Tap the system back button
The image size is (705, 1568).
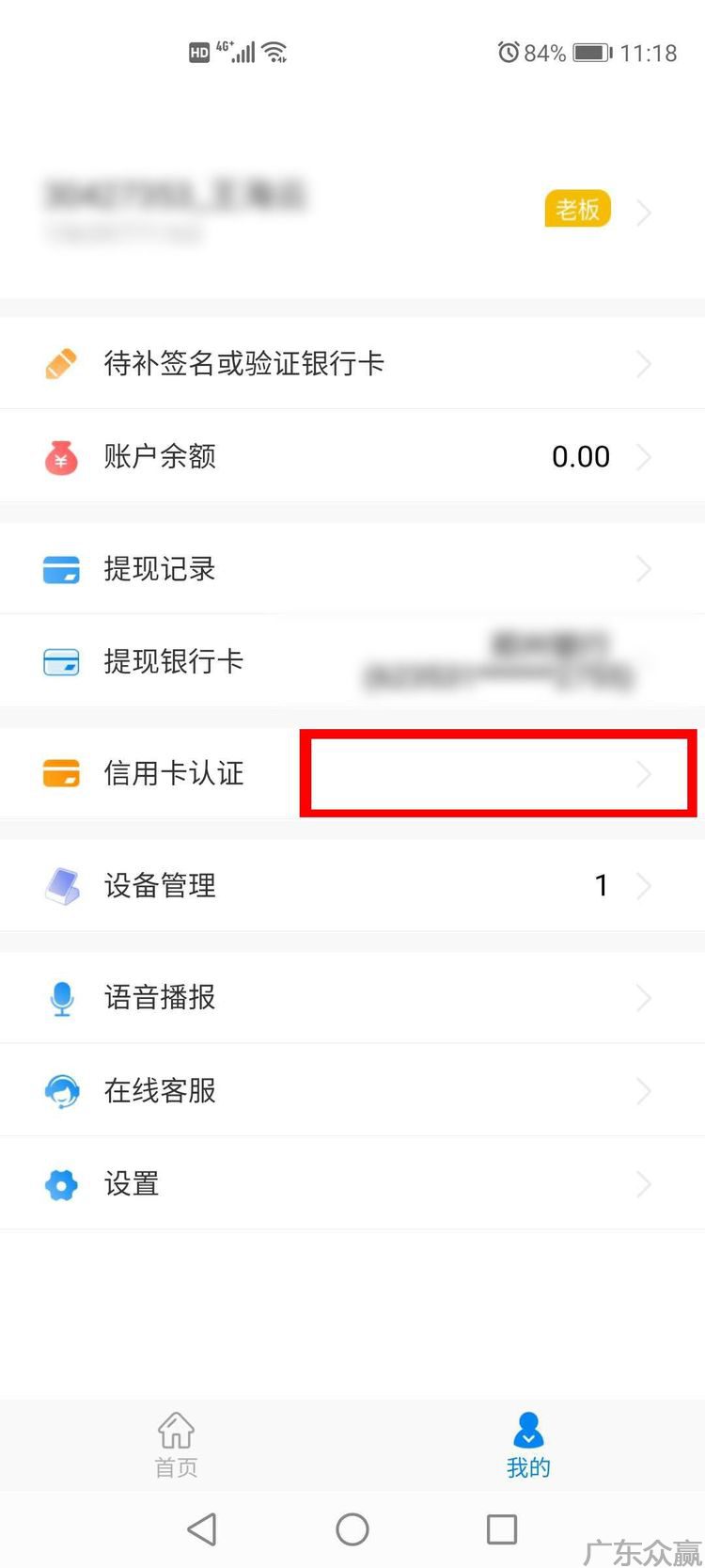202,1529
